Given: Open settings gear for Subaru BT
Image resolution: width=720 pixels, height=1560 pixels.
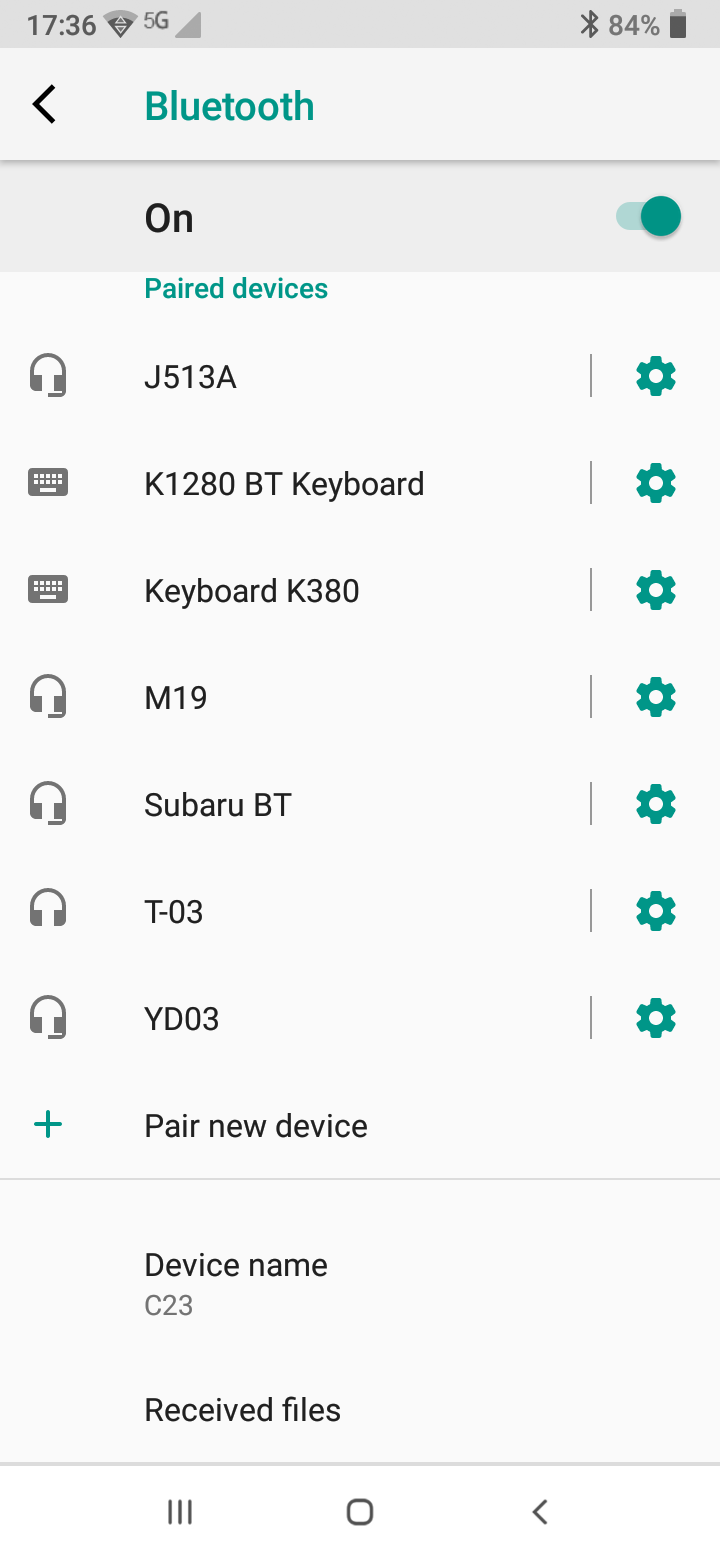Looking at the screenshot, I should [656, 805].
